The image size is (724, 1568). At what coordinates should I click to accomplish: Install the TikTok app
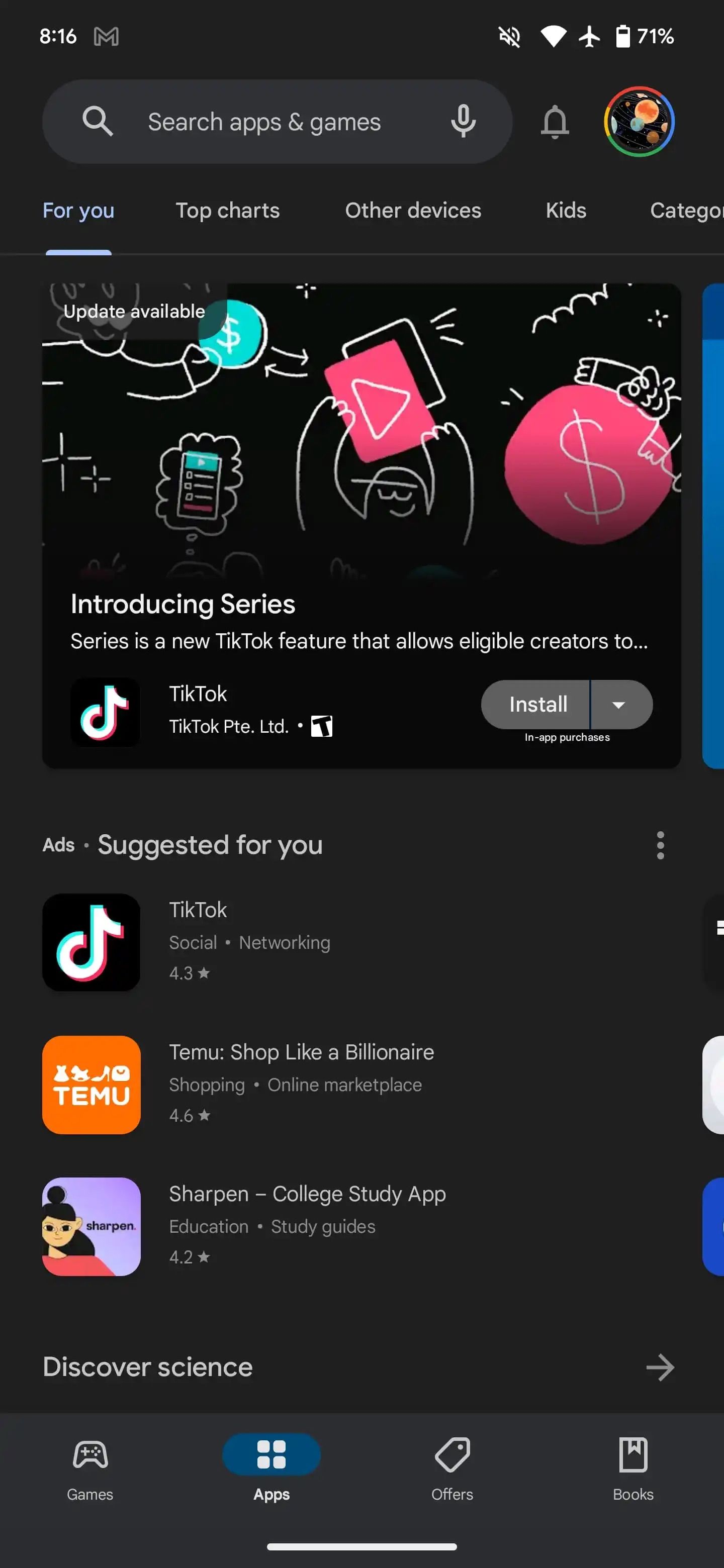click(x=537, y=704)
